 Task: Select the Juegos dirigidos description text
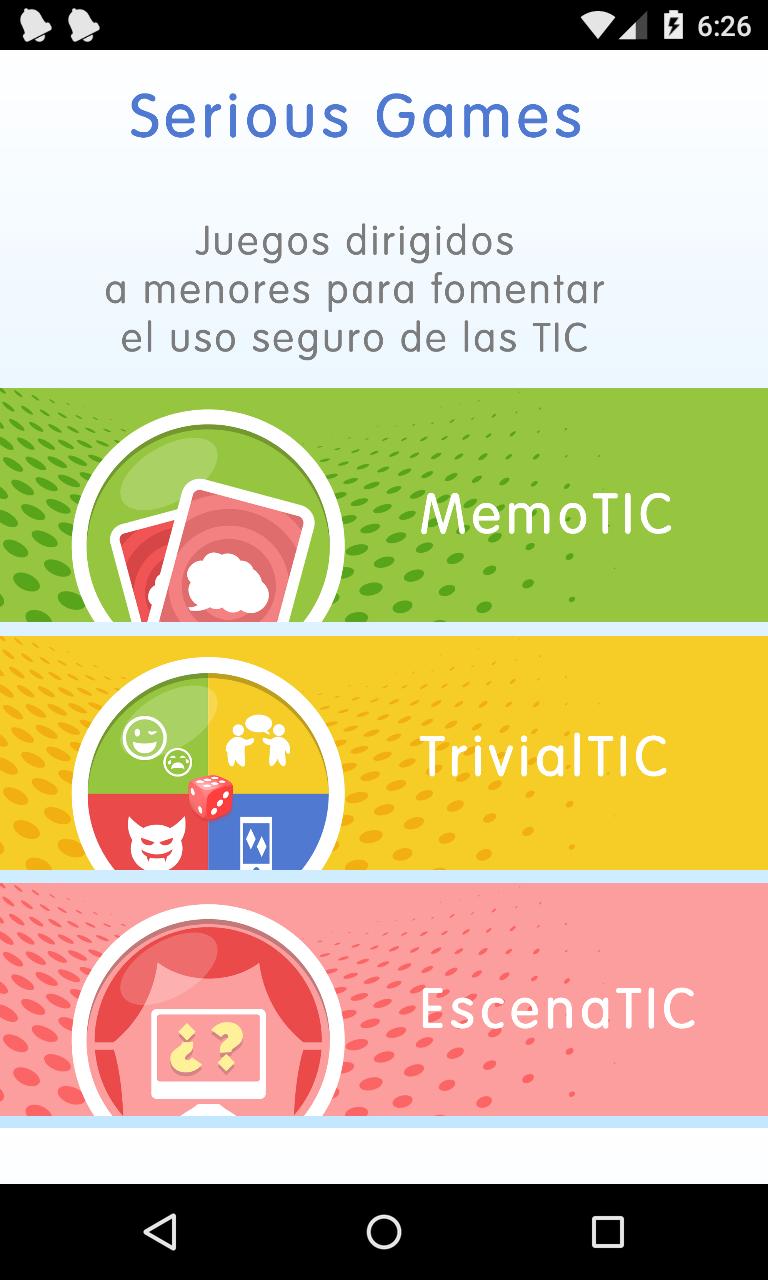click(355, 289)
